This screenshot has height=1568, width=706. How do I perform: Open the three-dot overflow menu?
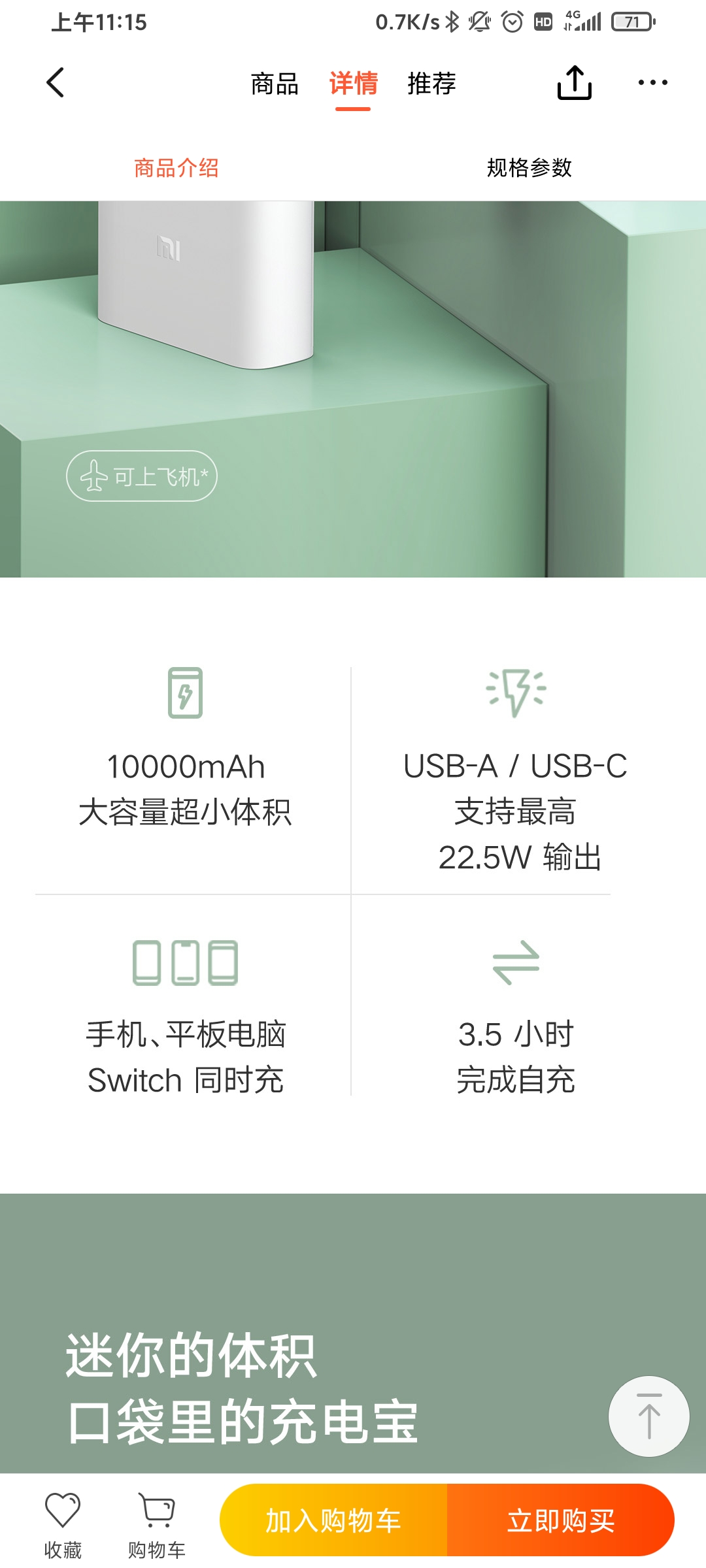(x=652, y=83)
